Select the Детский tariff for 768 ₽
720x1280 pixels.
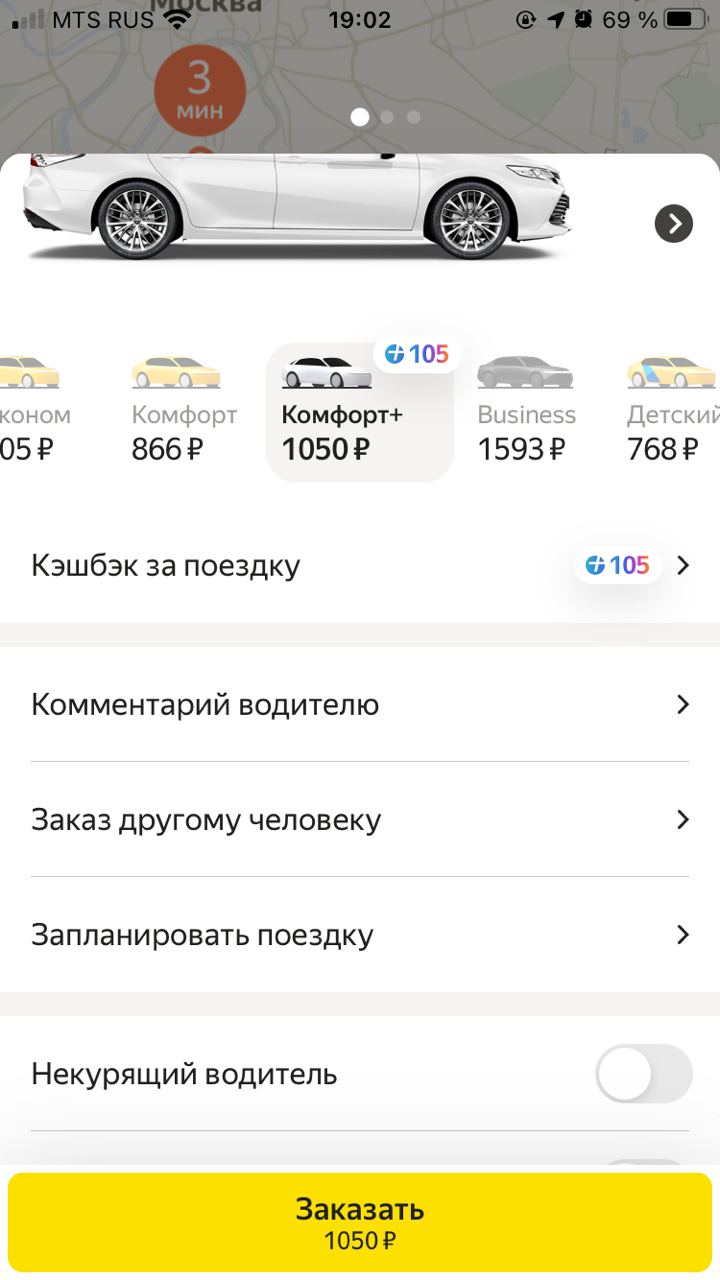(x=672, y=412)
